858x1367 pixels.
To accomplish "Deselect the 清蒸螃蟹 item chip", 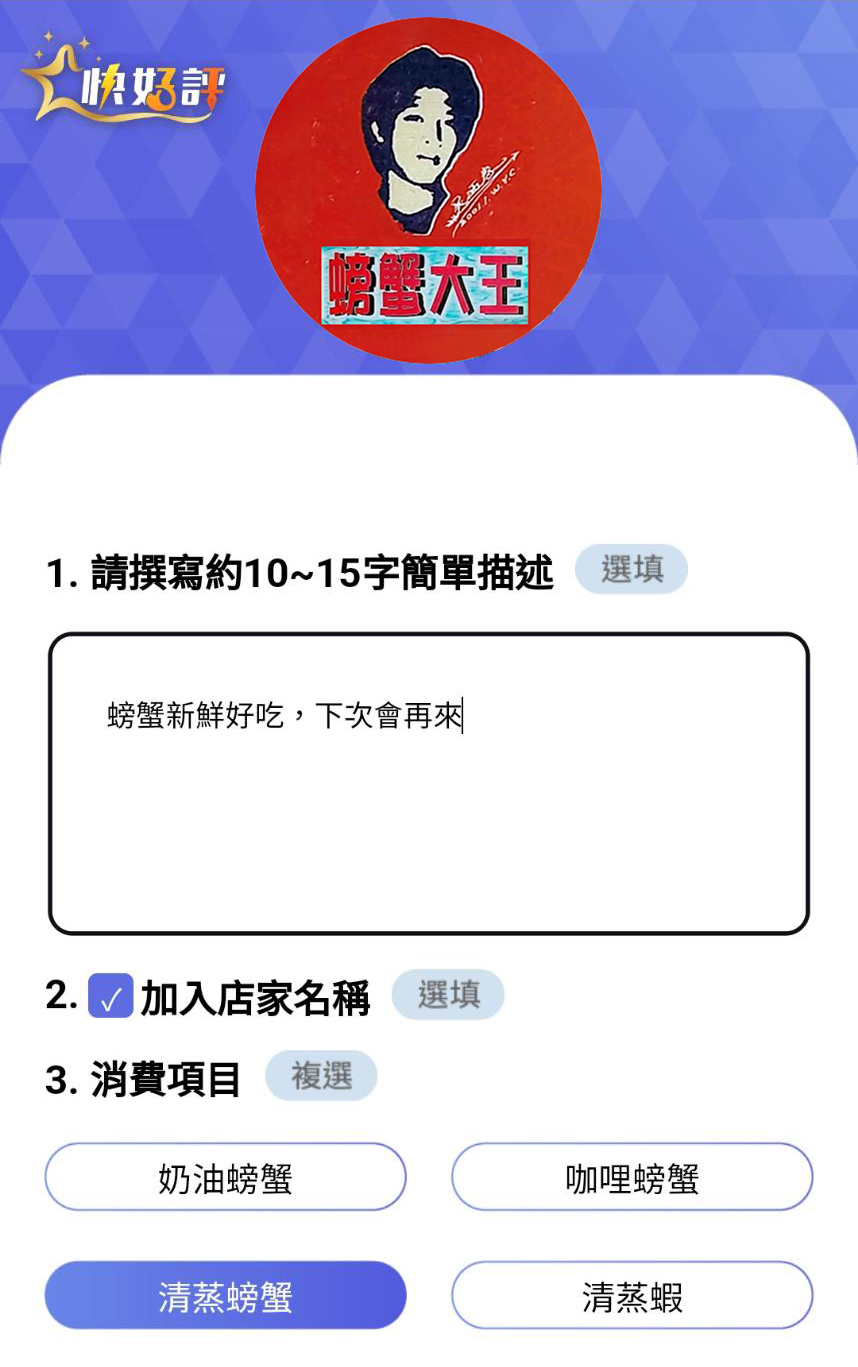I will (x=225, y=1295).
